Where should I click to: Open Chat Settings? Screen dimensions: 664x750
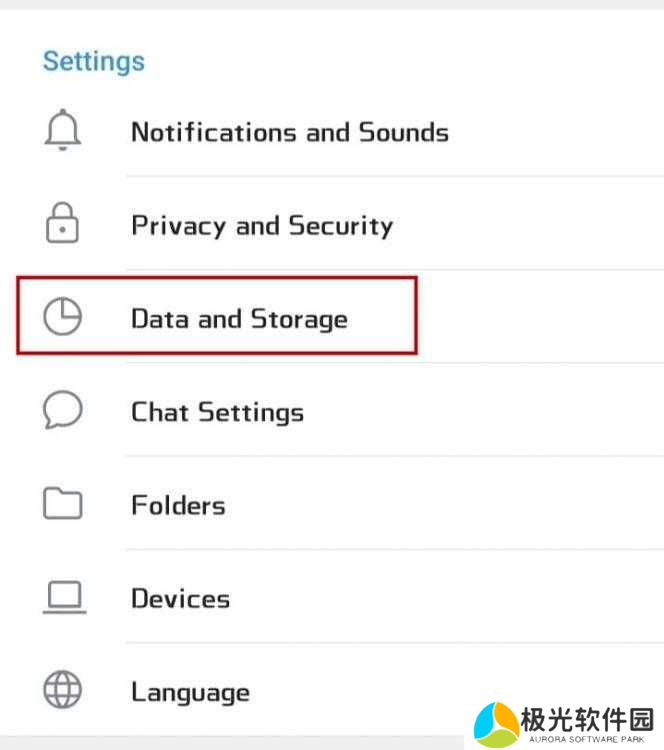click(217, 412)
